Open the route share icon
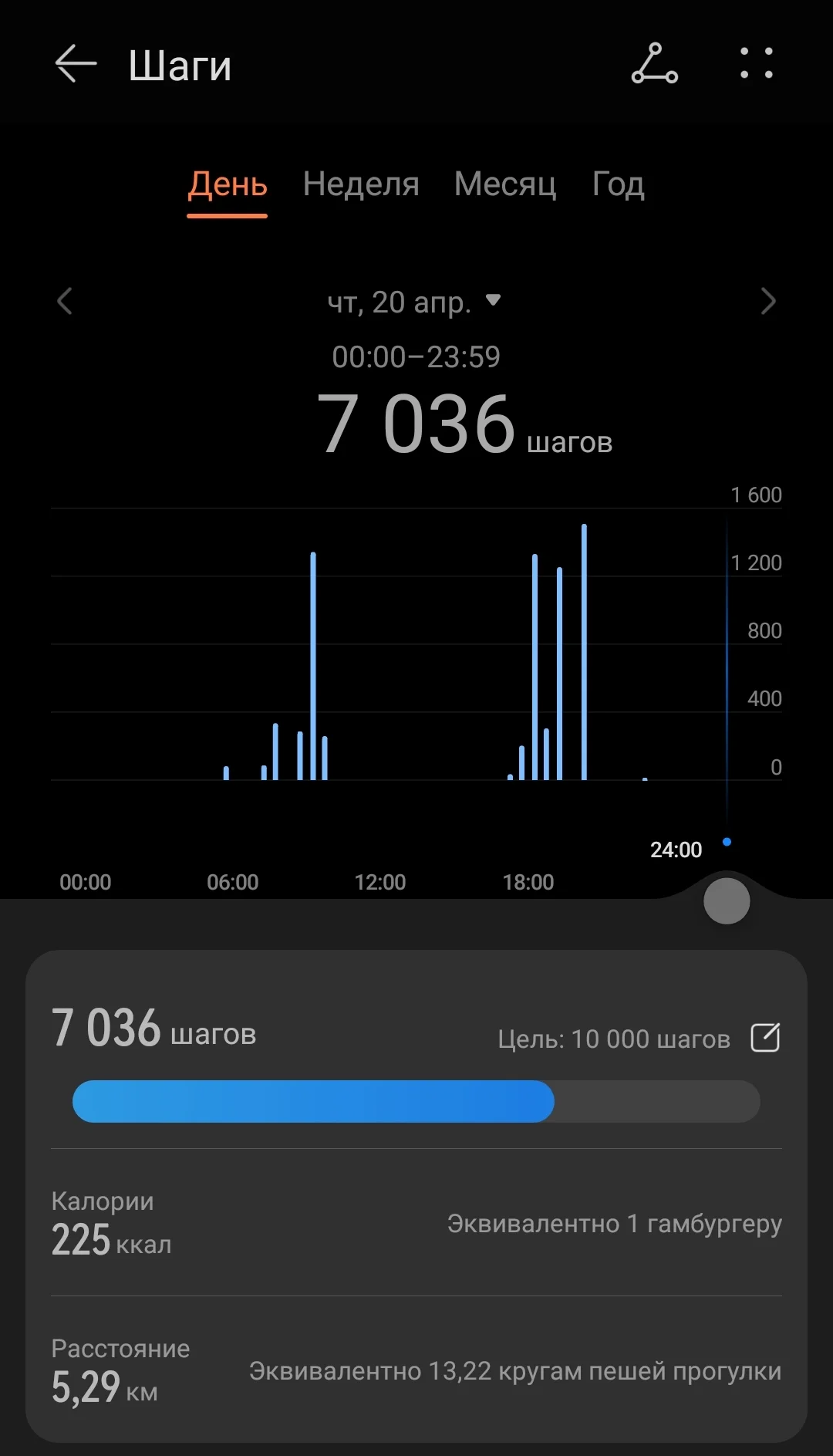The image size is (833, 1456). [654, 64]
